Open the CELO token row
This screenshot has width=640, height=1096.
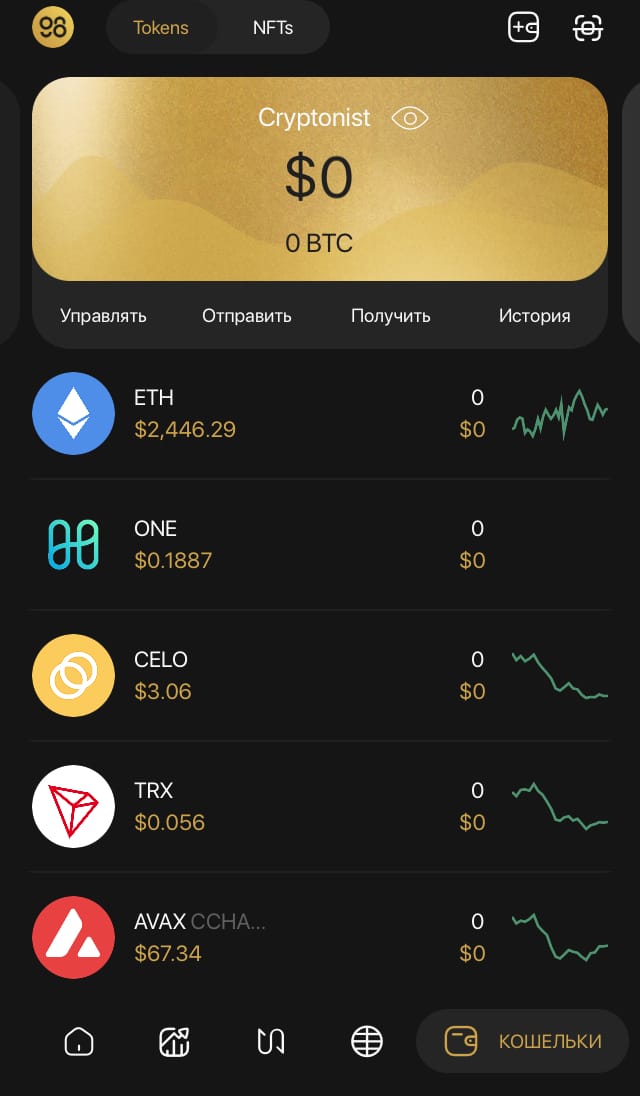coord(320,675)
